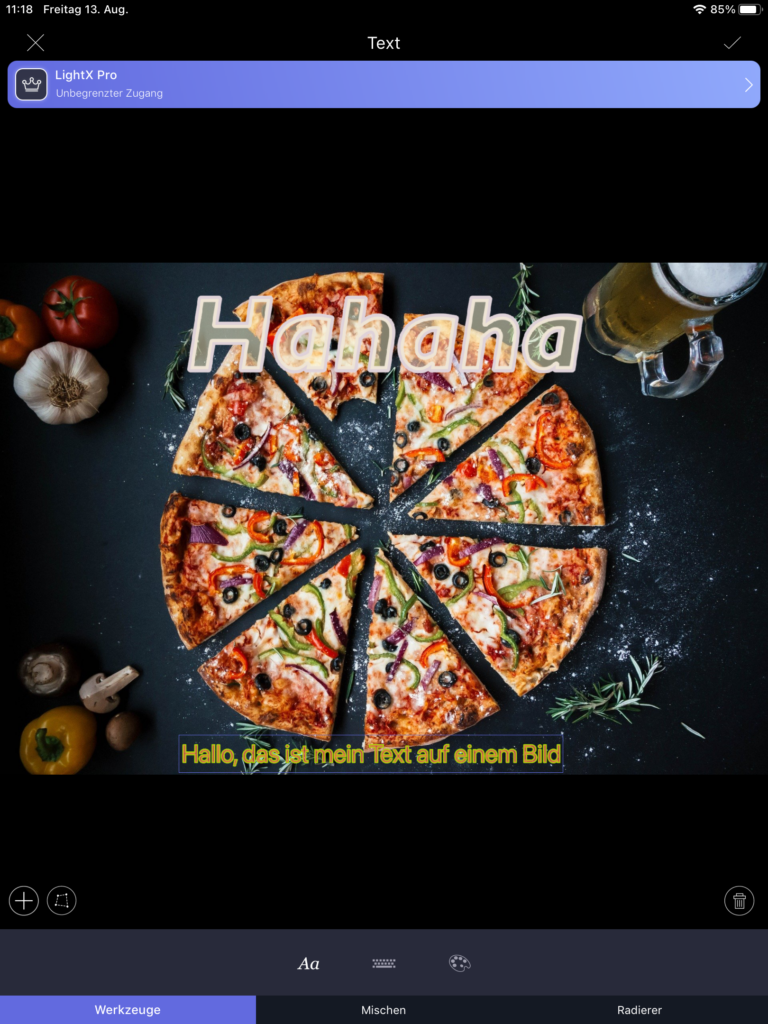Switch to the Radierer tab

pos(640,1010)
